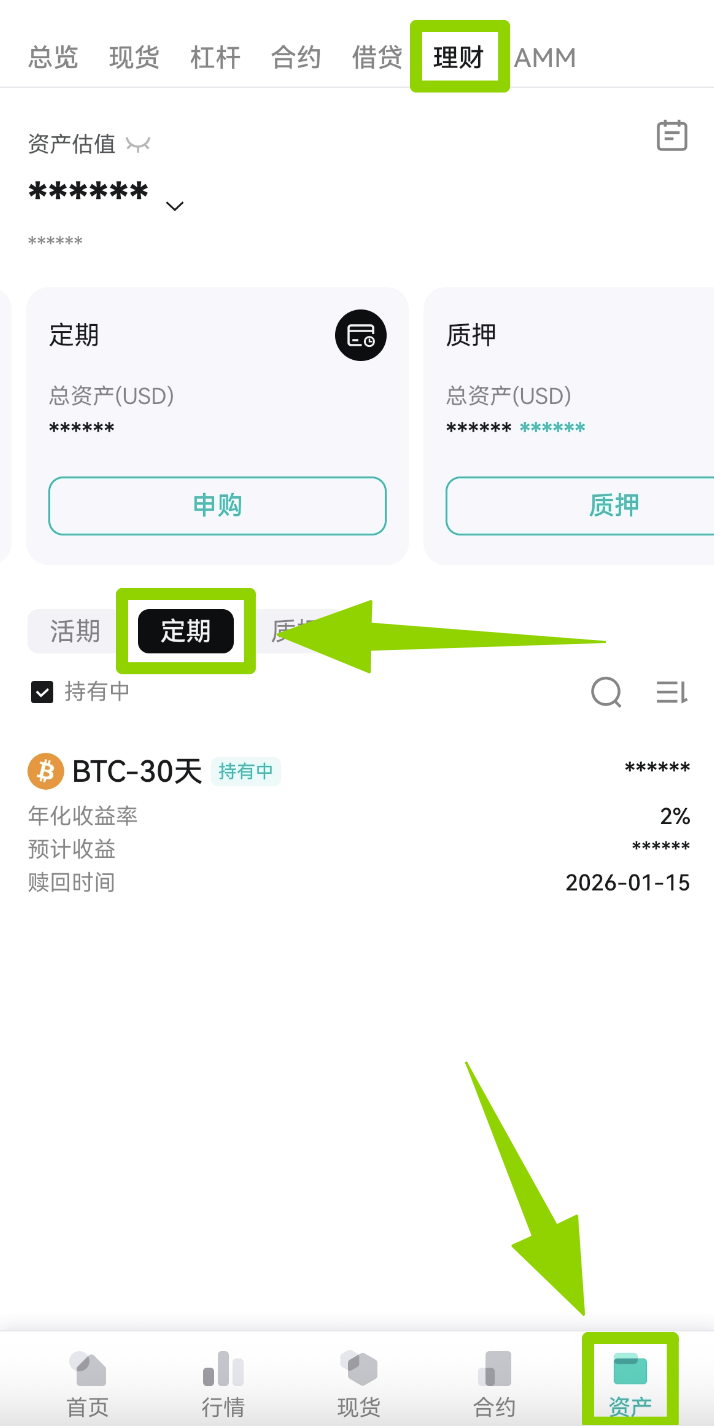Search holdings with magnifier icon

[x=607, y=692]
